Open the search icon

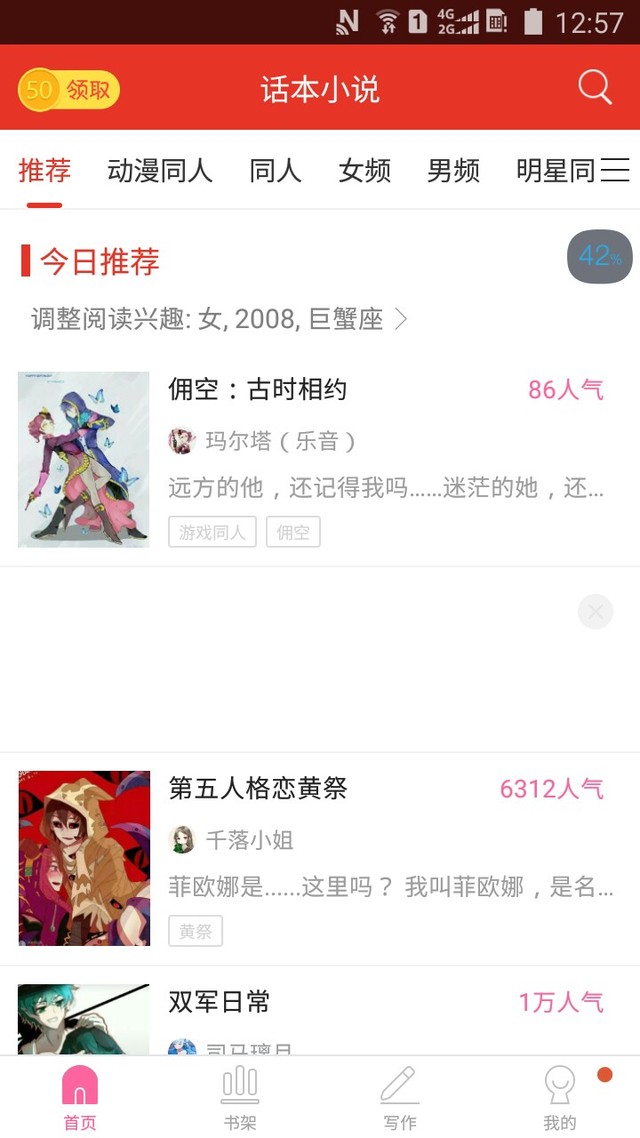(x=595, y=88)
